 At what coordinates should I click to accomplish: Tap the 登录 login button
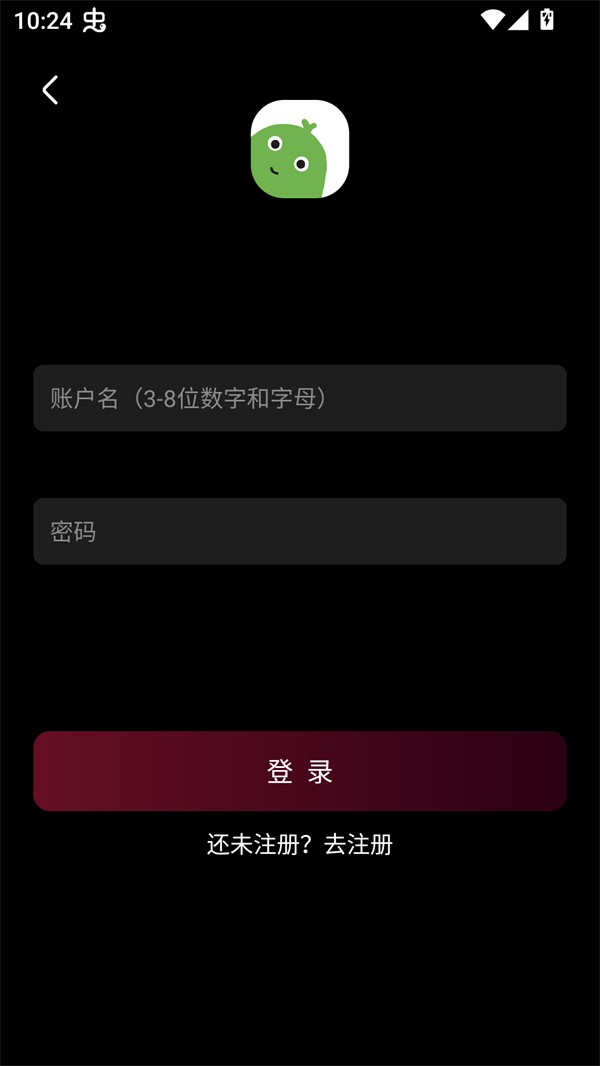[300, 771]
